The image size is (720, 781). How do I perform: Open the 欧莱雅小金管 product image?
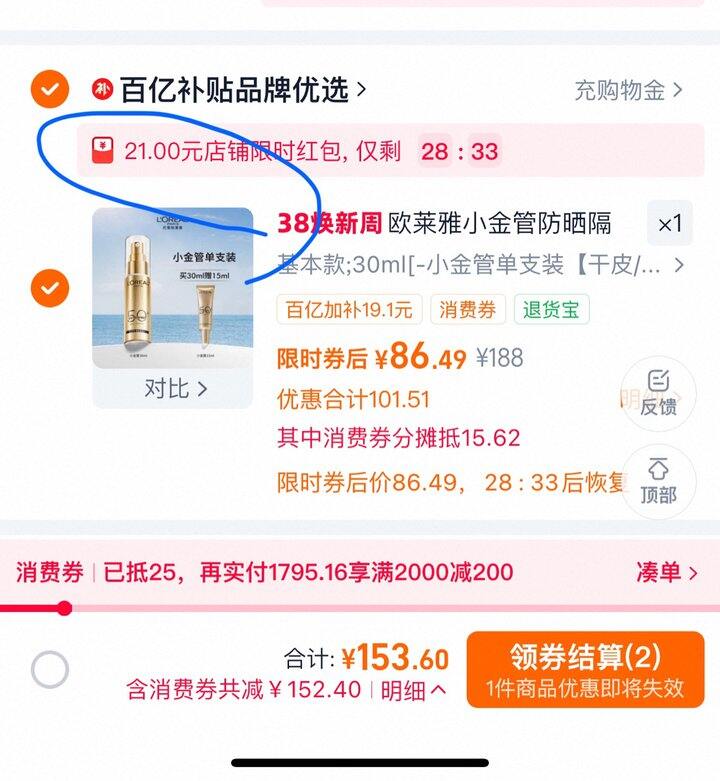click(x=172, y=288)
